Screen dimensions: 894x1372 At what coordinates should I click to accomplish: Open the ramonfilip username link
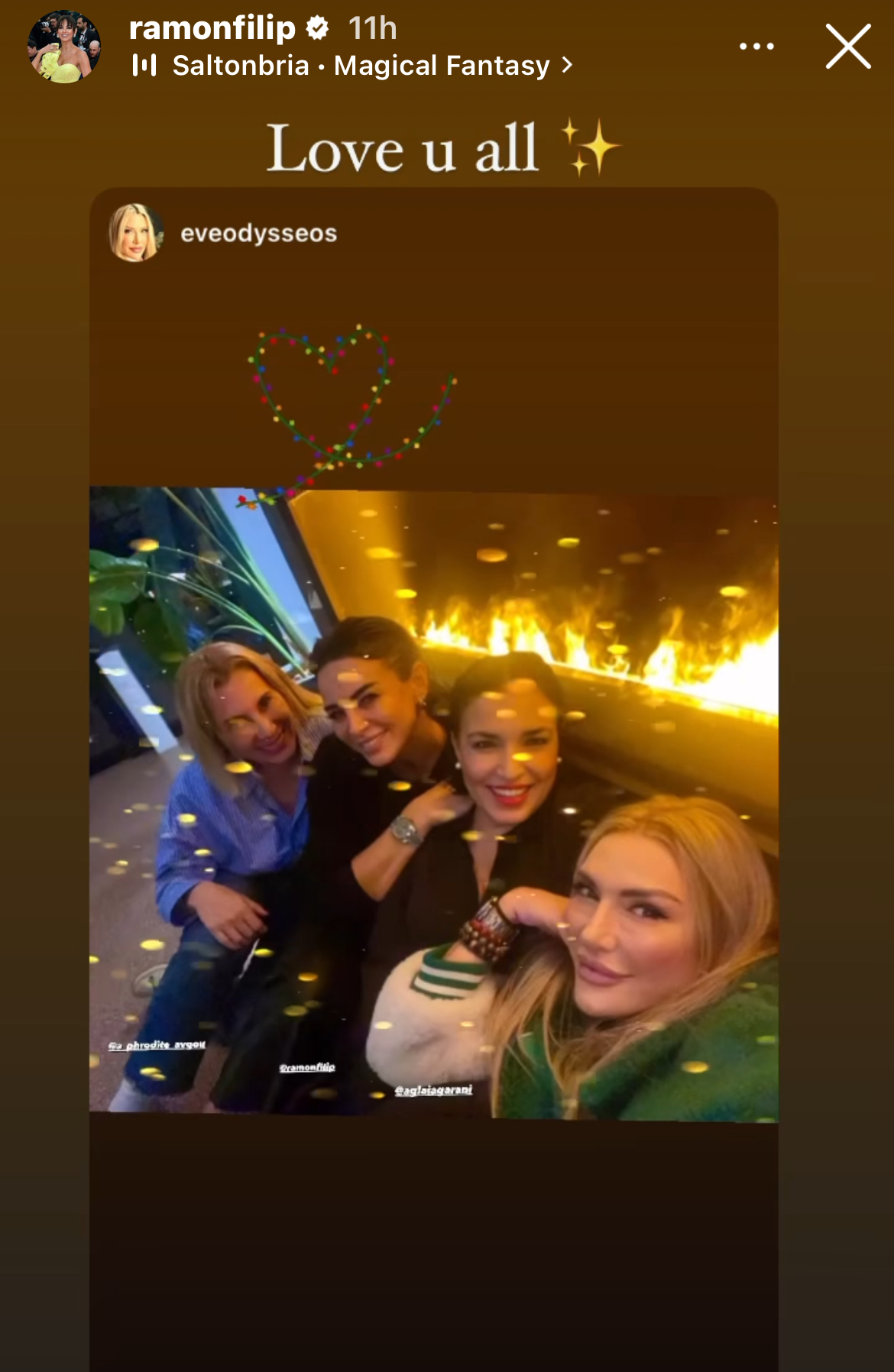(212, 28)
